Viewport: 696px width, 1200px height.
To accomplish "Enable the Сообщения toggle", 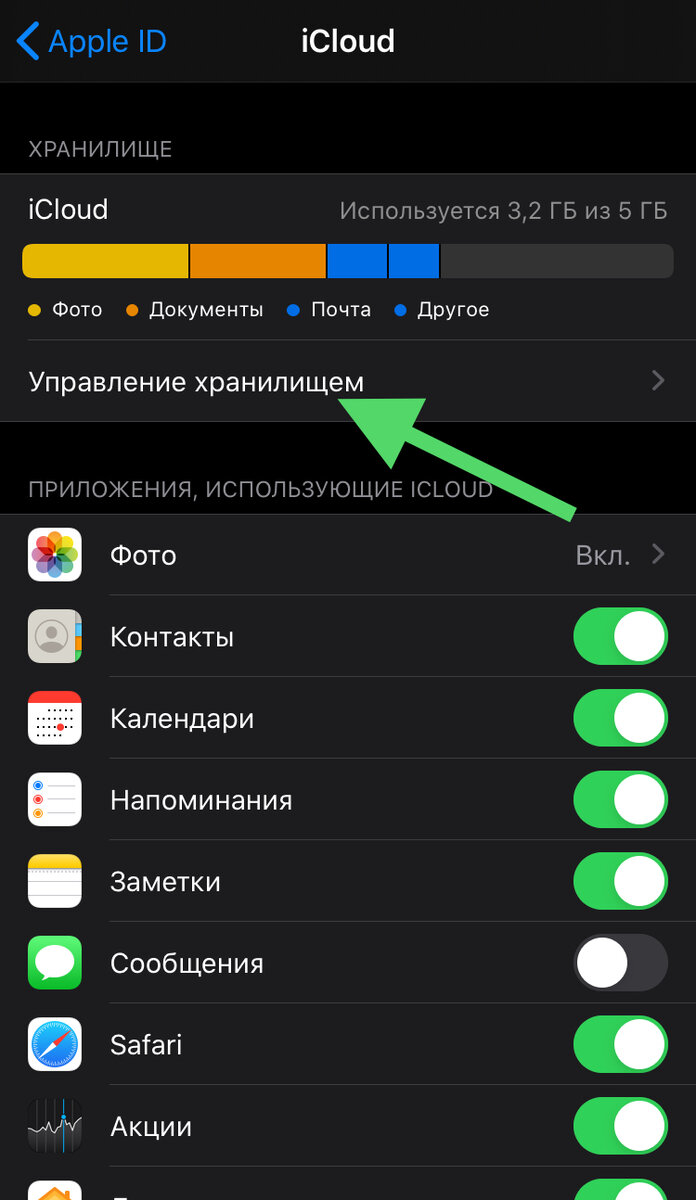I will pos(620,963).
